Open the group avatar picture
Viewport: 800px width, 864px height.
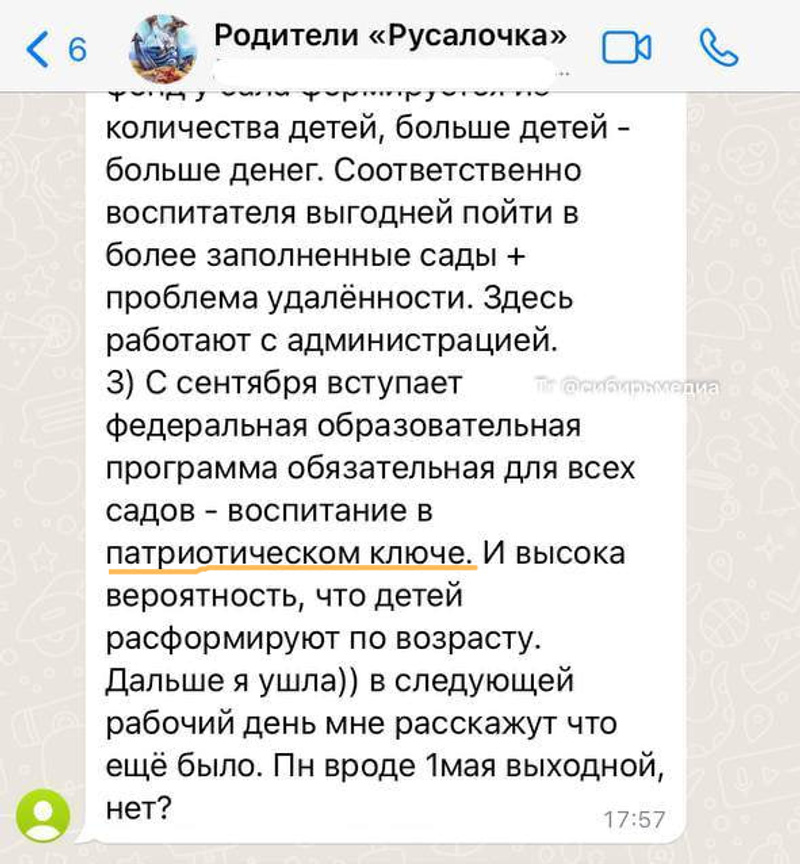pos(164,48)
